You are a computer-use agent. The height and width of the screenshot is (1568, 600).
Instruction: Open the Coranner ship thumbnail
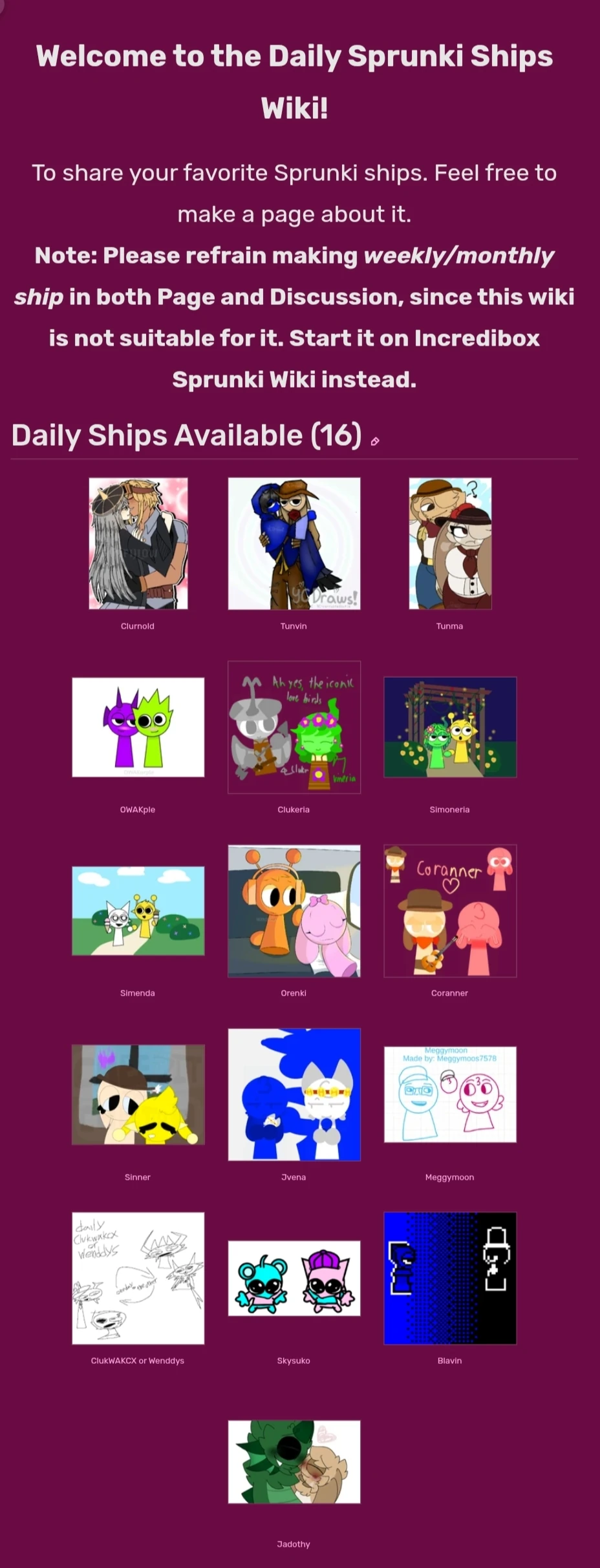(x=449, y=911)
